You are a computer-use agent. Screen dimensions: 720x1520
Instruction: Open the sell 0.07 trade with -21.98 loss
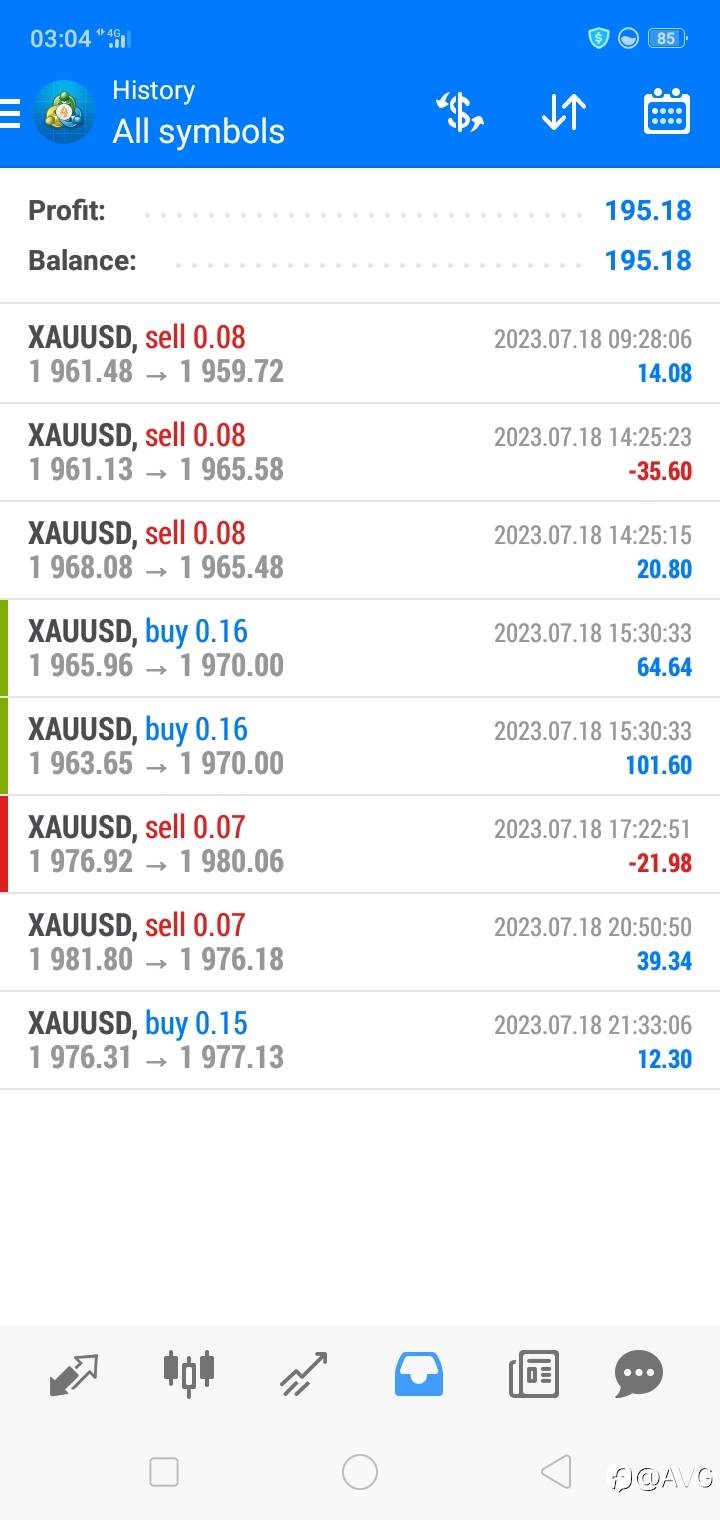tap(360, 844)
